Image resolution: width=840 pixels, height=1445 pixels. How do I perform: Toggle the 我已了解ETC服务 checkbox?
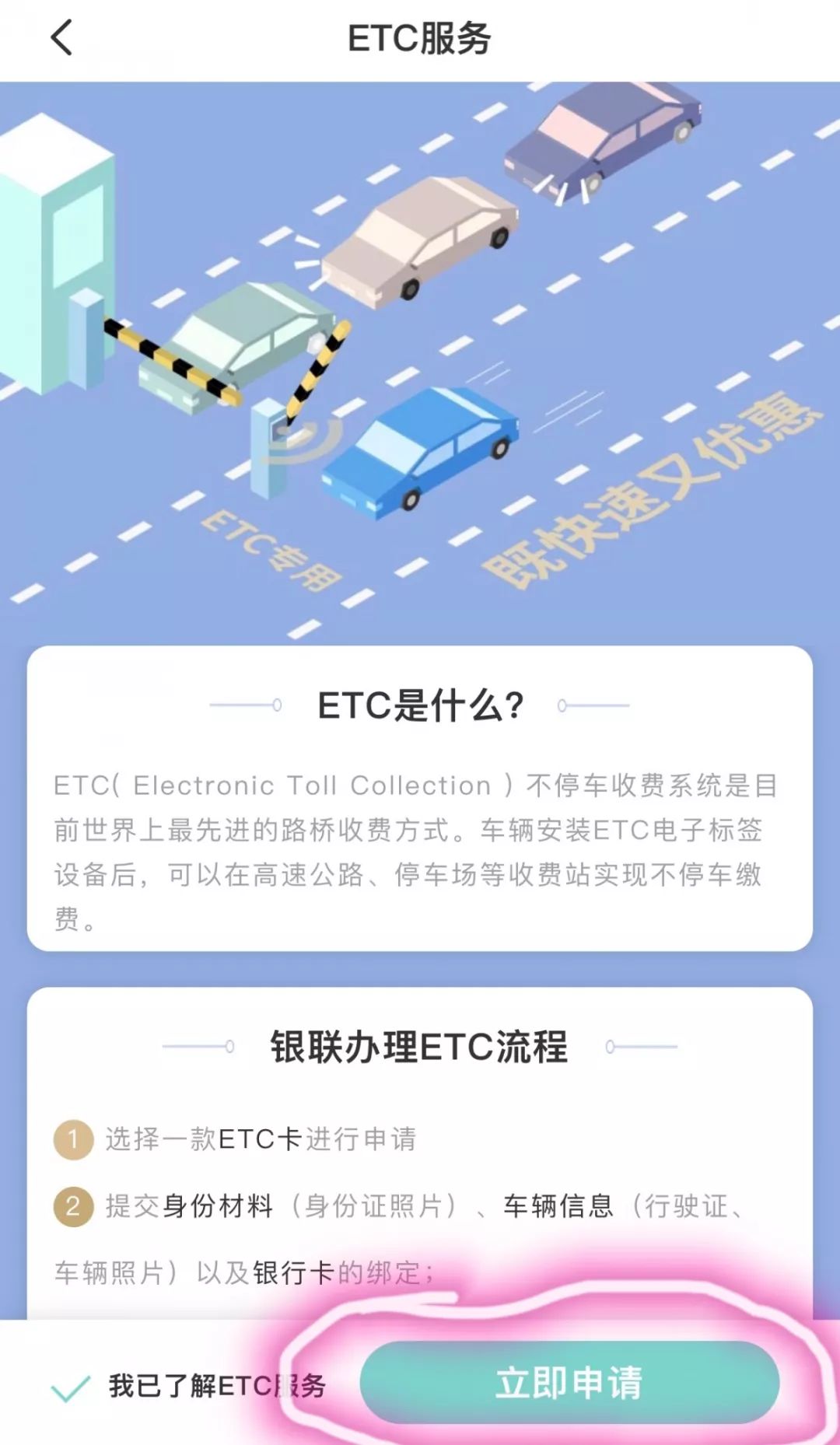[71, 1387]
